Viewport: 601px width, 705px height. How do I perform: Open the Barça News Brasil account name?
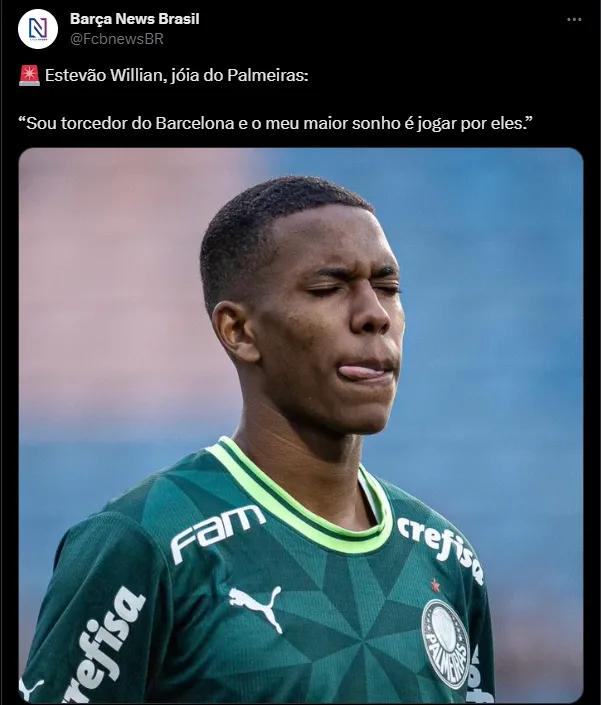[134, 19]
